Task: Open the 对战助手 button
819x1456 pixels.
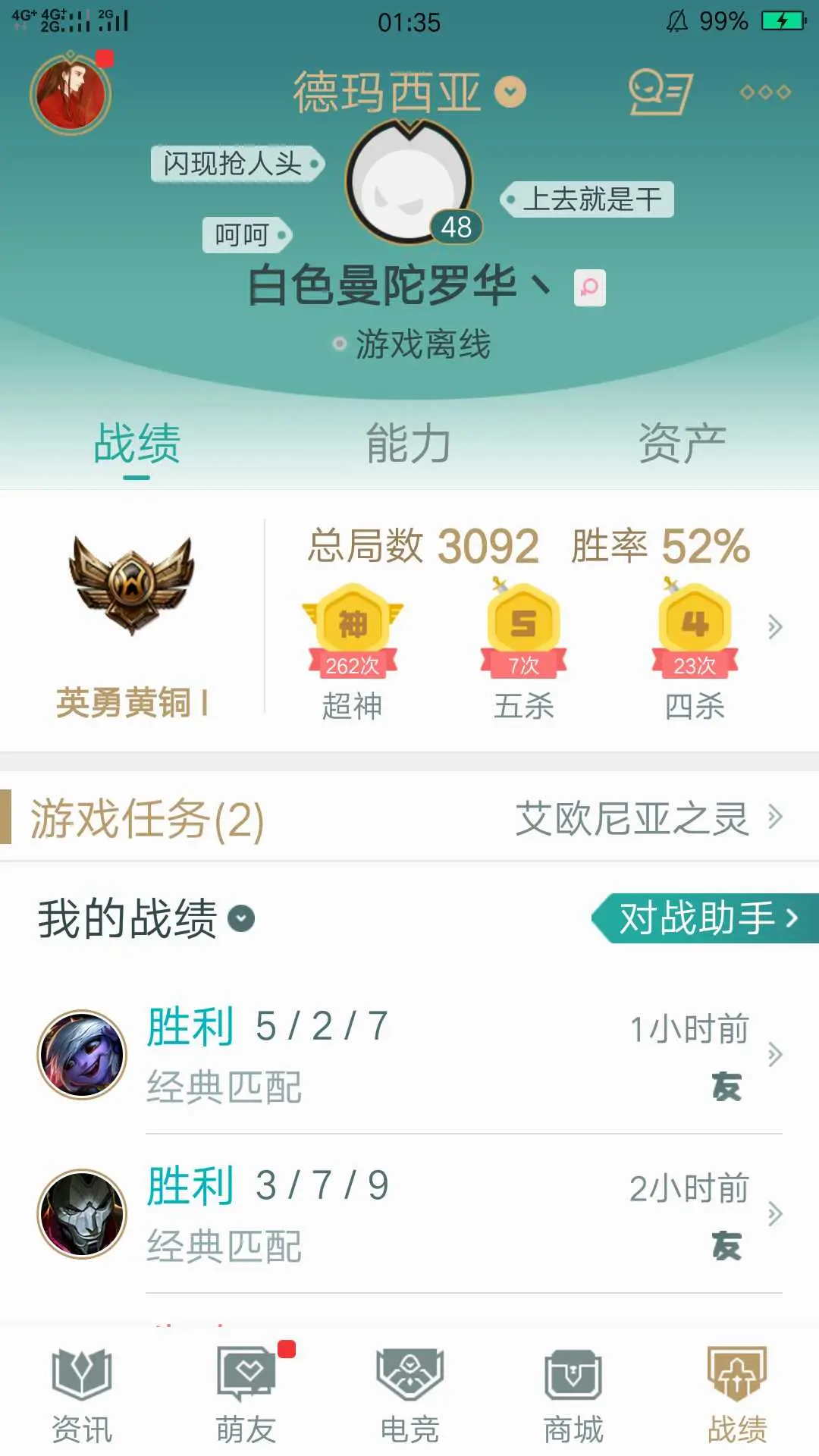Action: tap(705, 918)
